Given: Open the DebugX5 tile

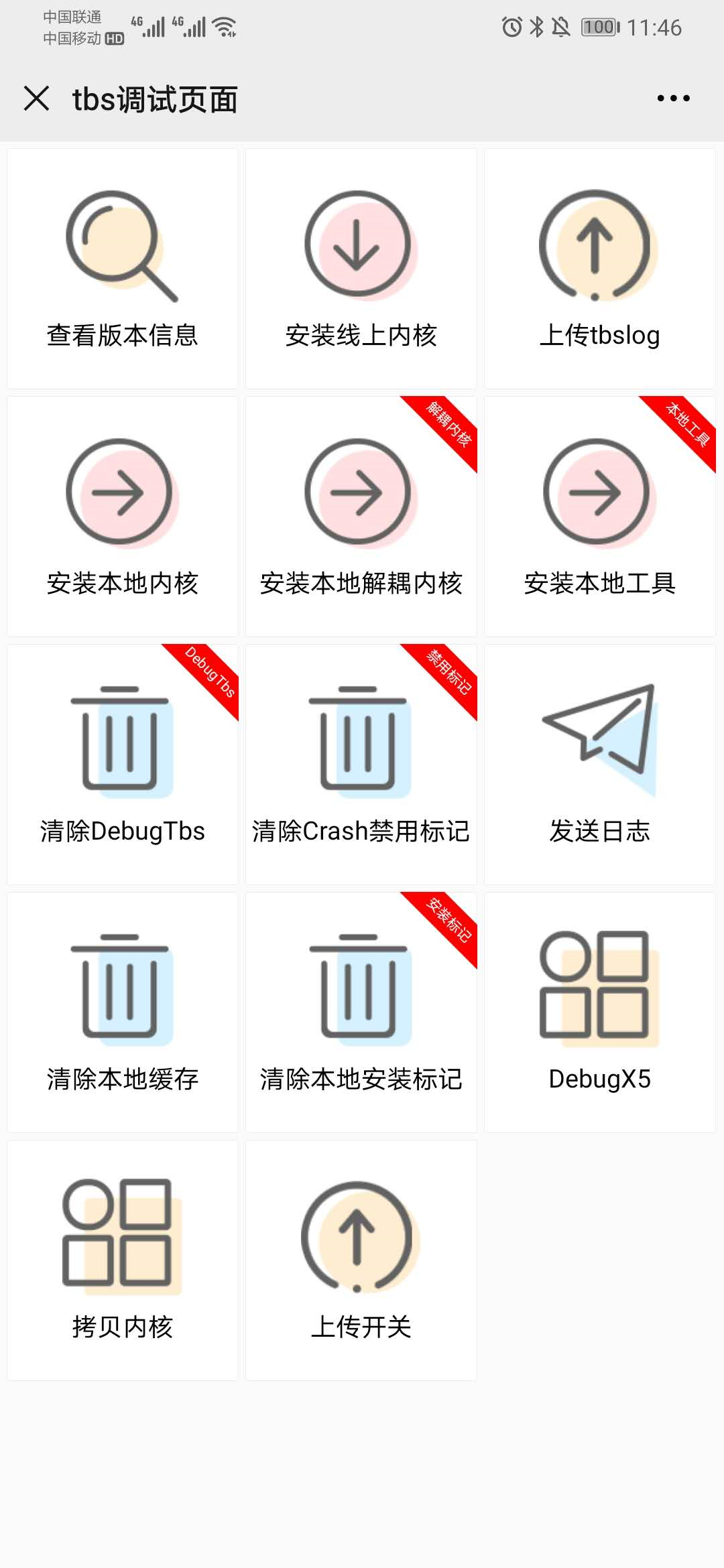Looking at the screenshot, I should coord(599,1012).
